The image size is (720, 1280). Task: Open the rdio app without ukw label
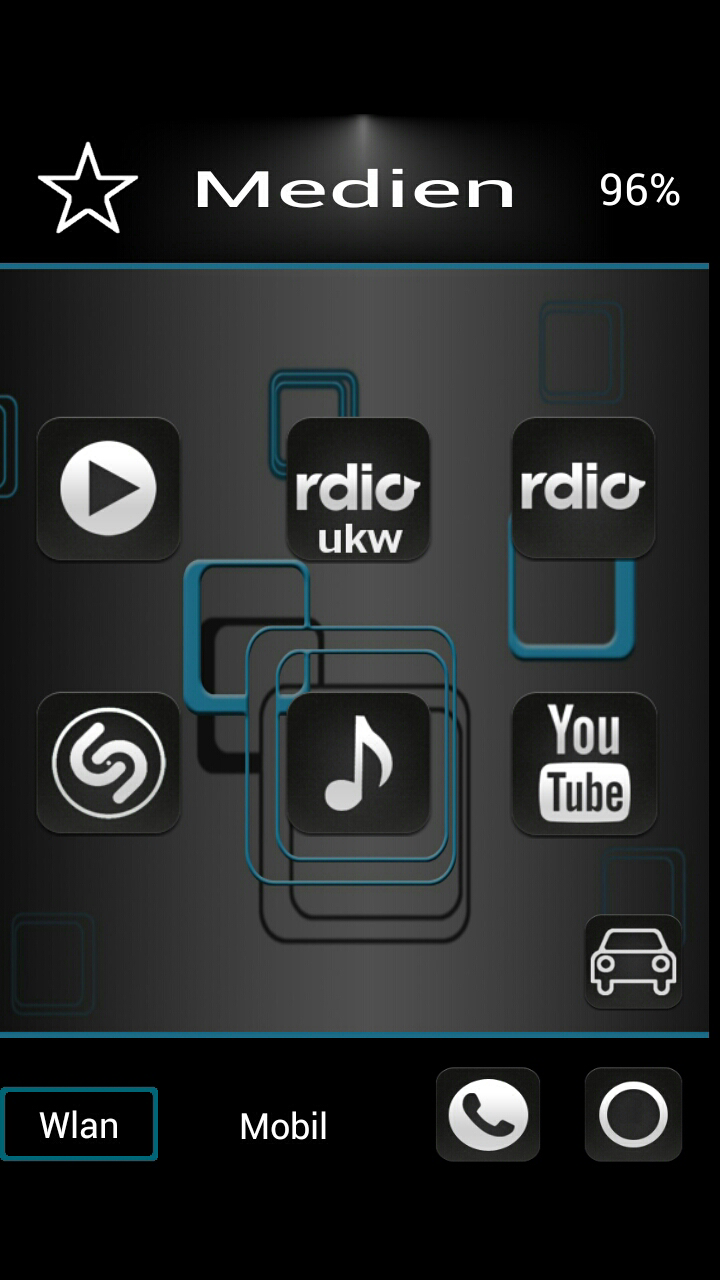tap(583, 488)
